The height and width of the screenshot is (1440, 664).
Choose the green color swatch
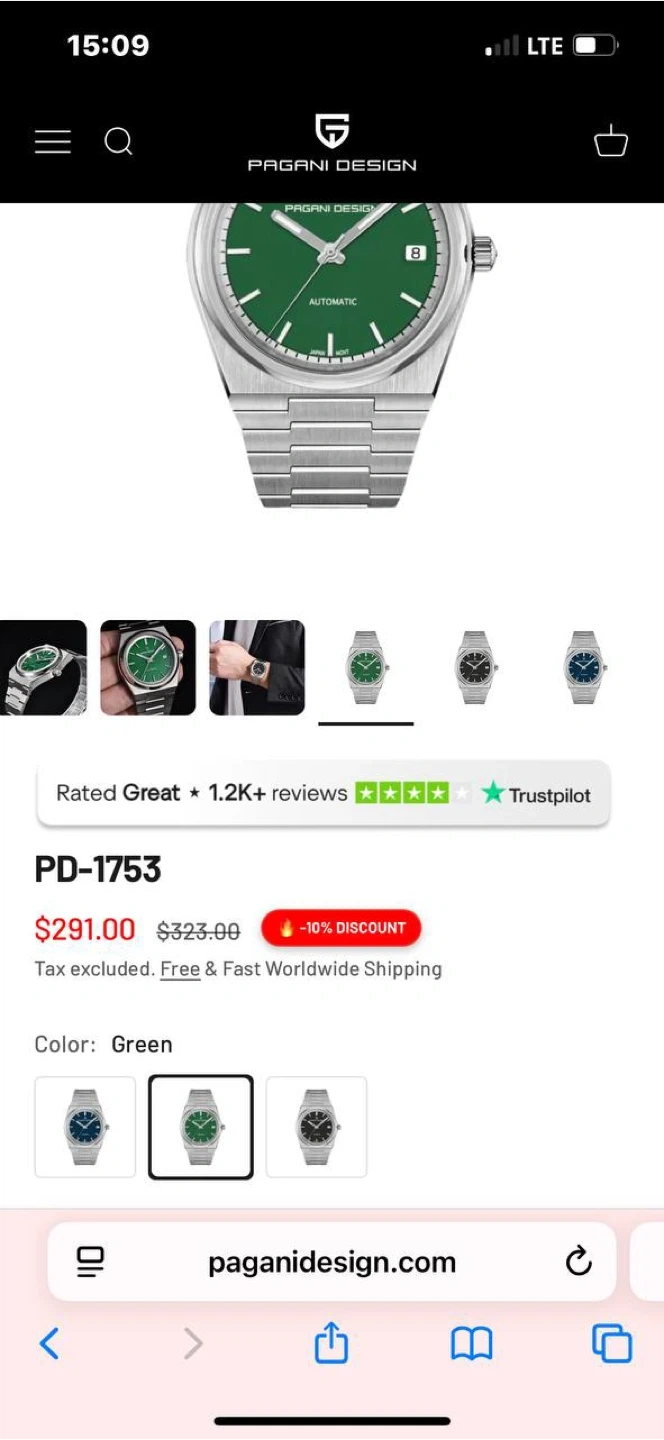201,1127
